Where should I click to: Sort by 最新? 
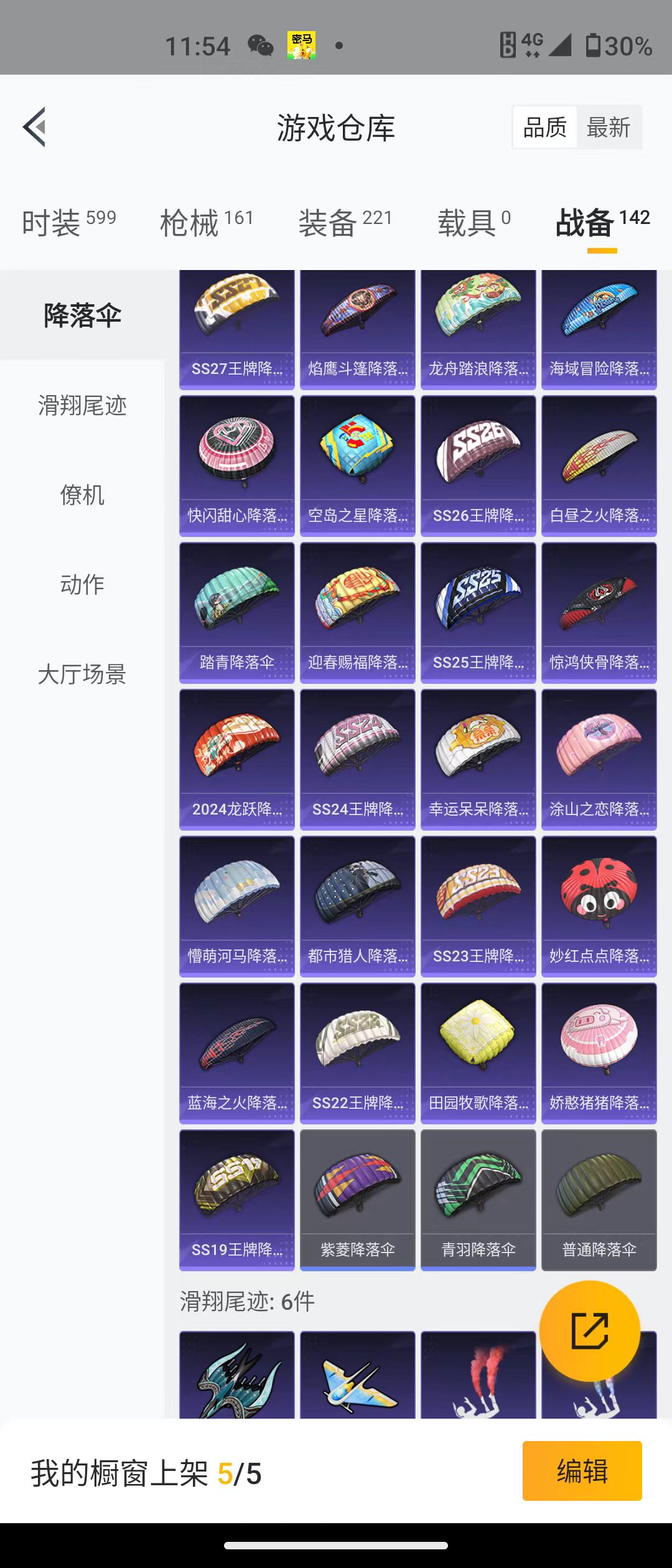click(609, 127)
